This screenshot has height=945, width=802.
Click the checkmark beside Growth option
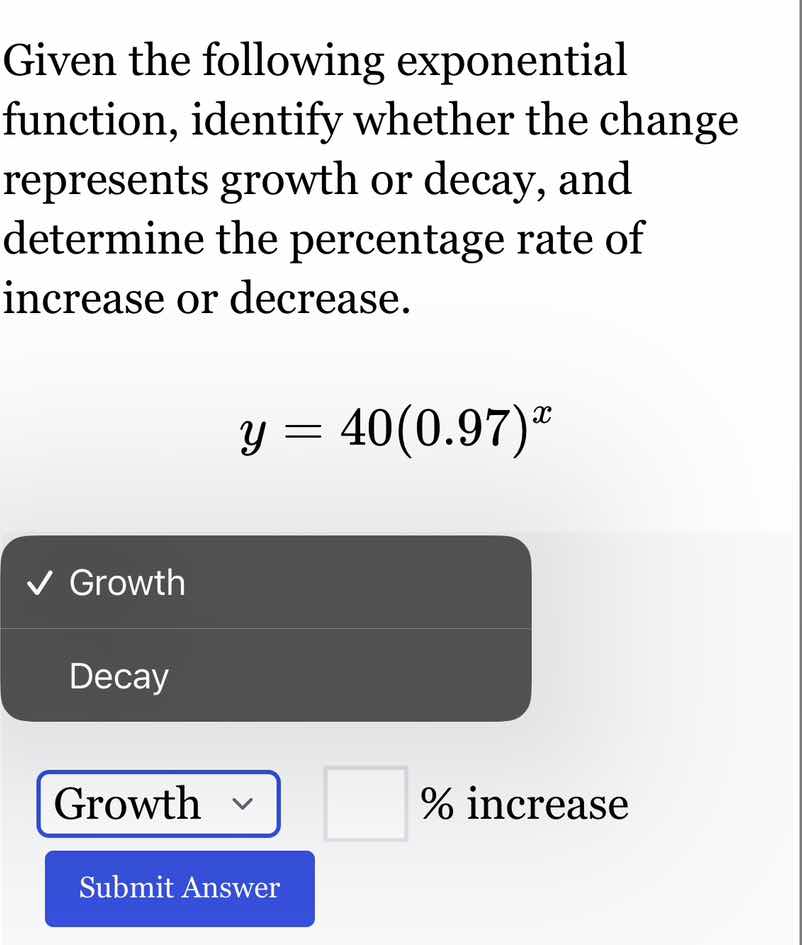pyautogui.click(x=39, y=583)
